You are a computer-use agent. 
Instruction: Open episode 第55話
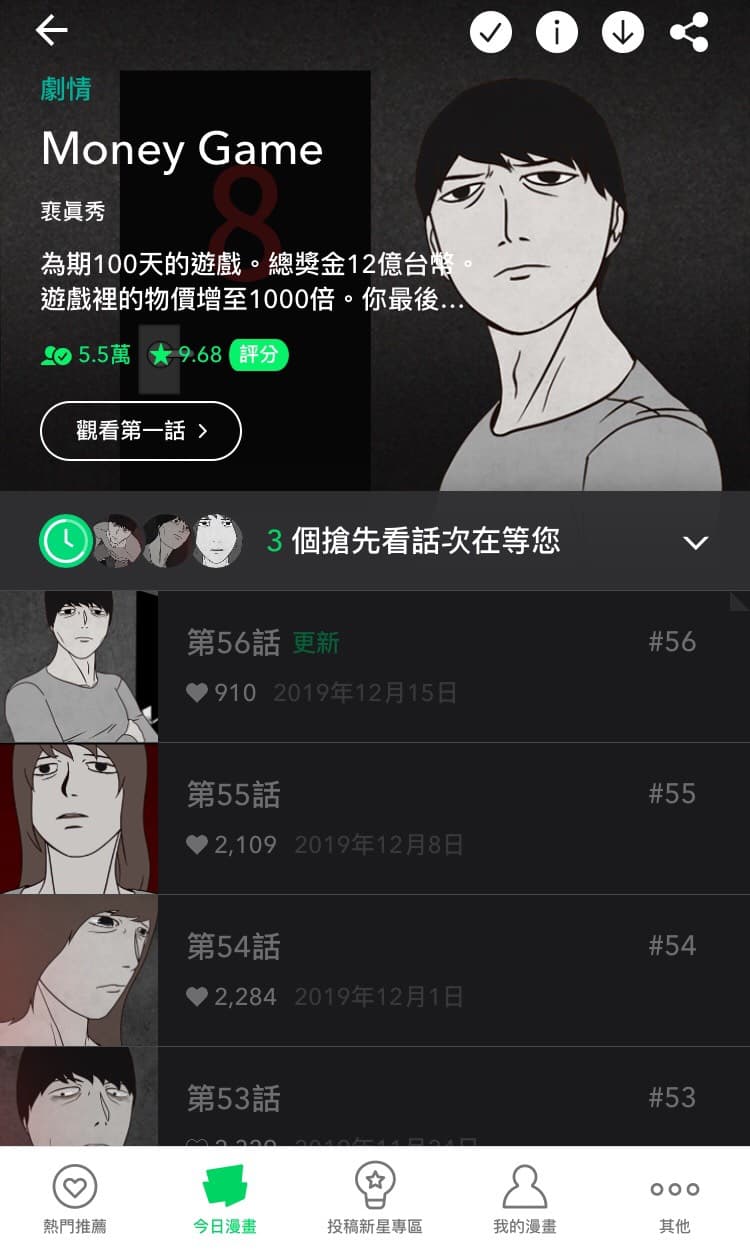(375, 819)
